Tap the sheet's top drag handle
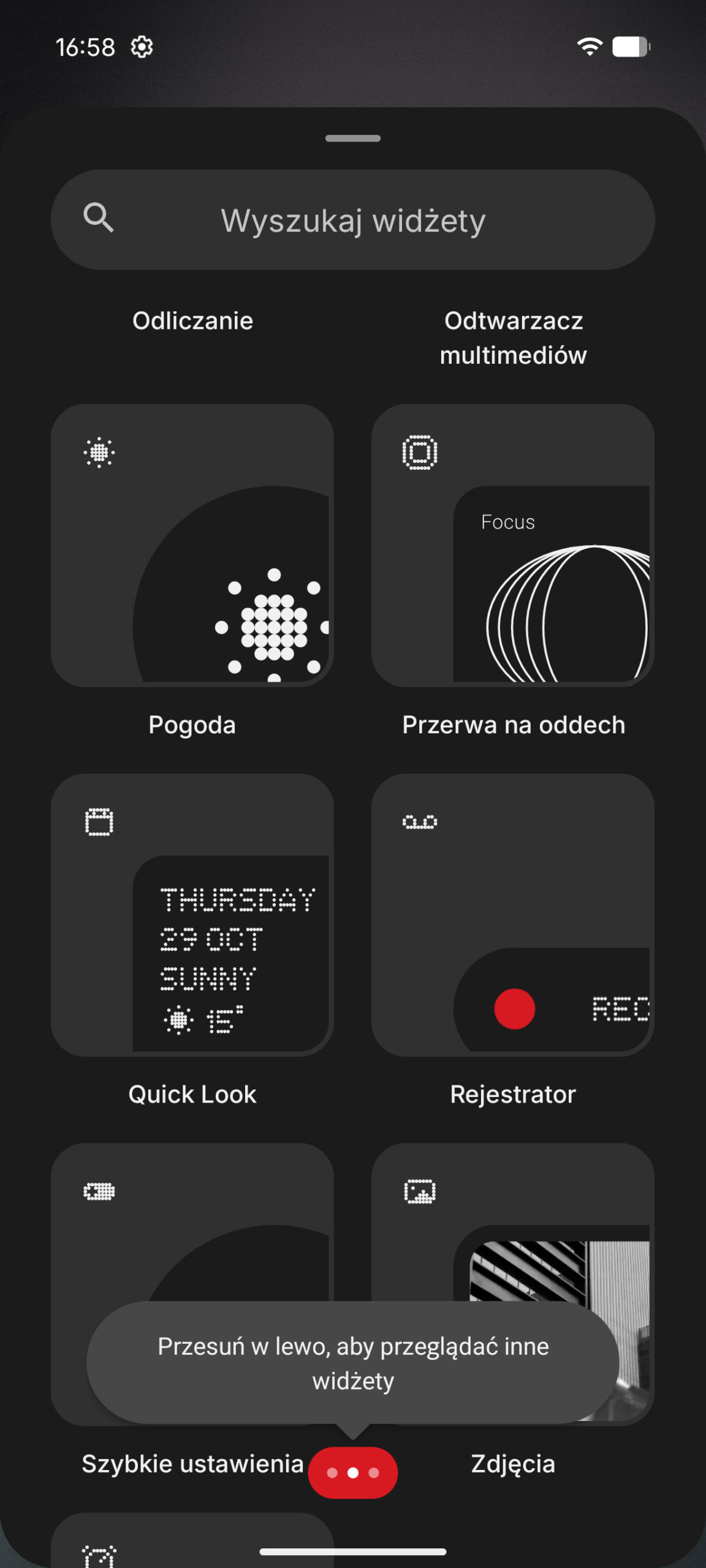The height and width of the screenshot is (1568, 706). 353,138
